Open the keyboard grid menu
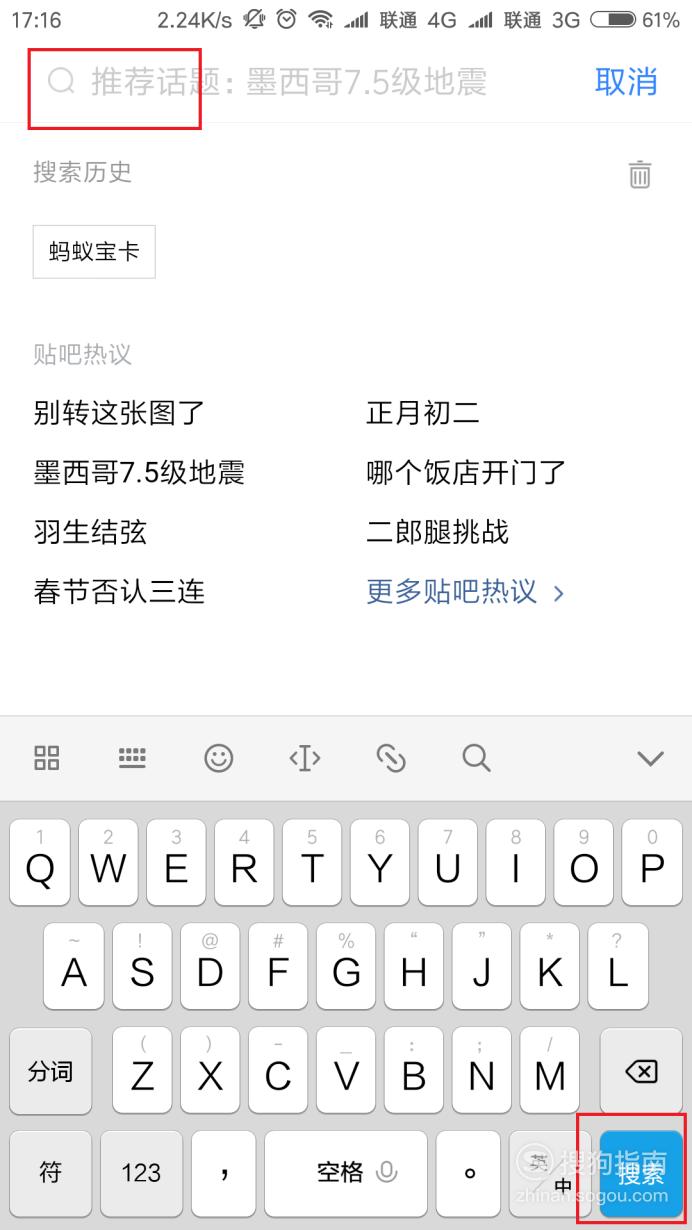The height and width of the screenshot is (1230, 692). point(47,758)
